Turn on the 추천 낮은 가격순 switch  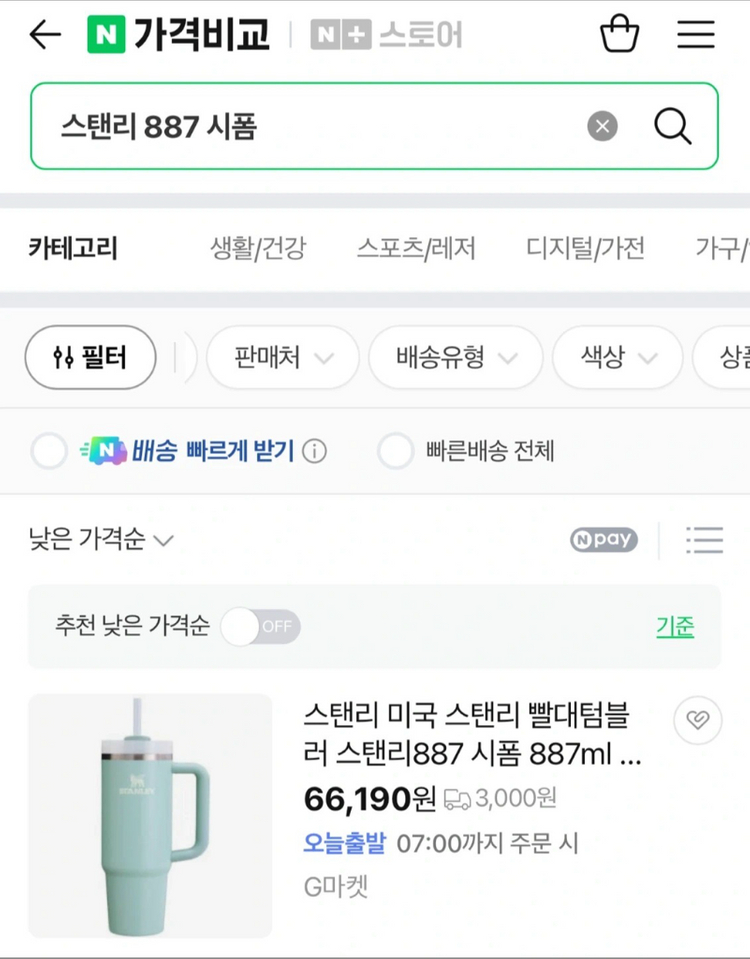coord(260,626)
